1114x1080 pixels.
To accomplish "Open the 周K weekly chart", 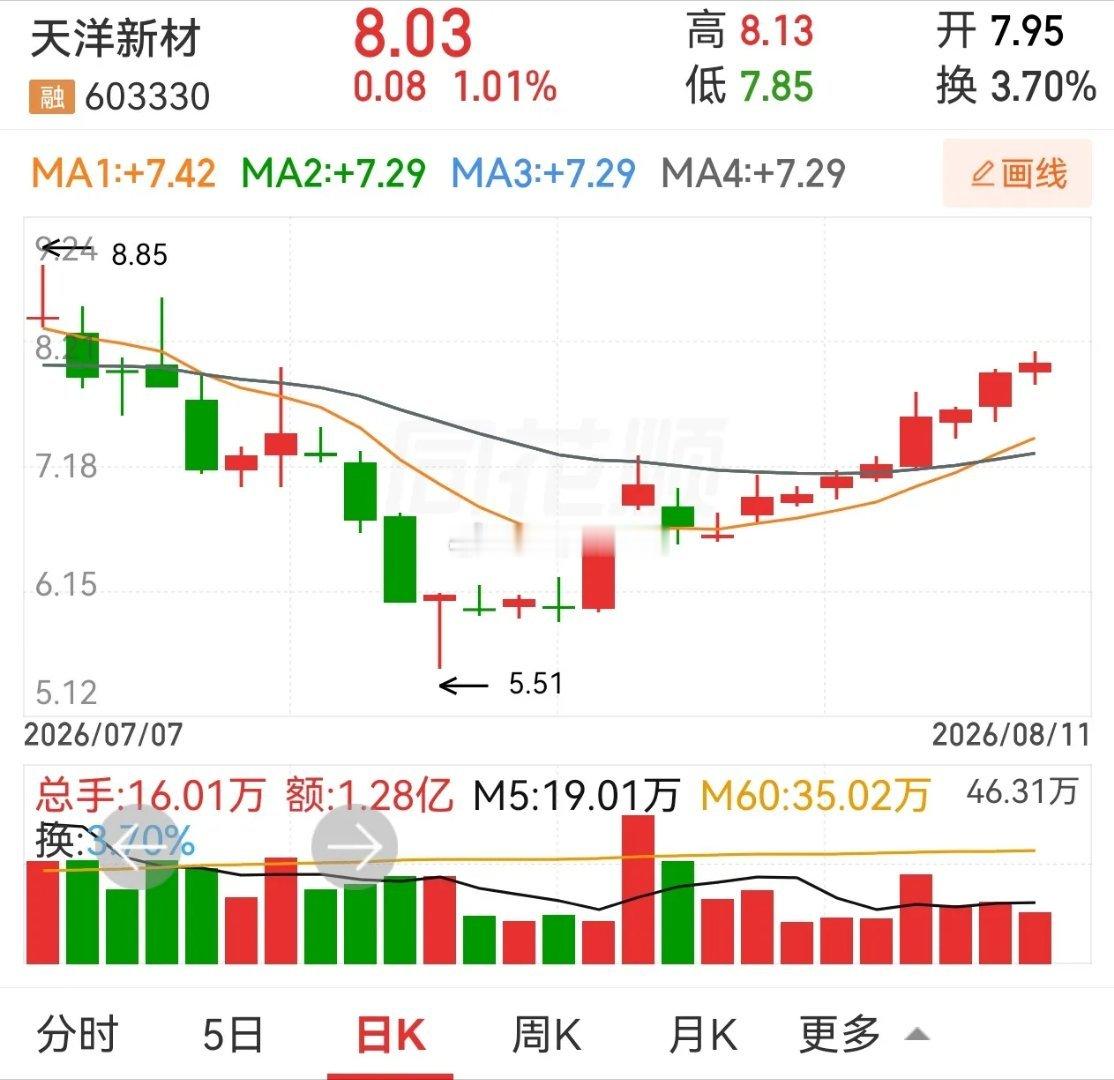I will [546, 1034].
